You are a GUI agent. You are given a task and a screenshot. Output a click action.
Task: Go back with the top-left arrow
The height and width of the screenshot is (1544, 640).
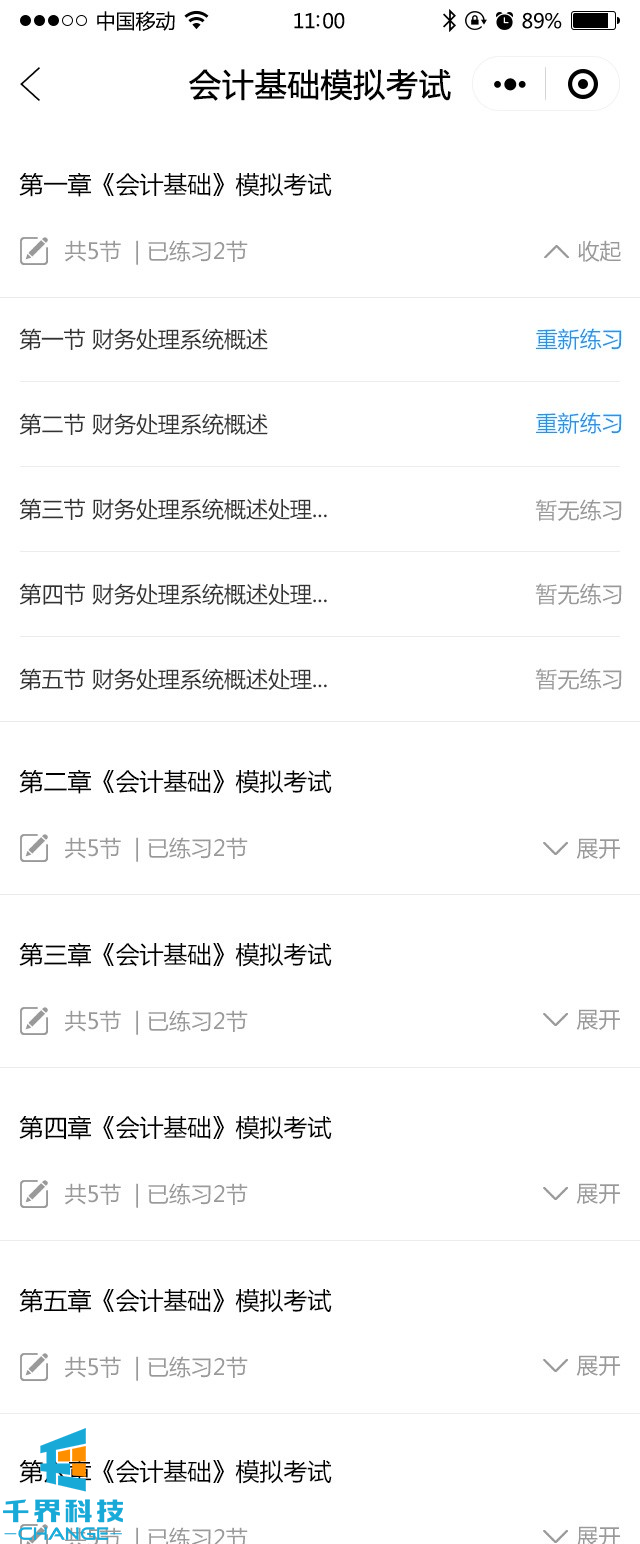pos(31,84)
